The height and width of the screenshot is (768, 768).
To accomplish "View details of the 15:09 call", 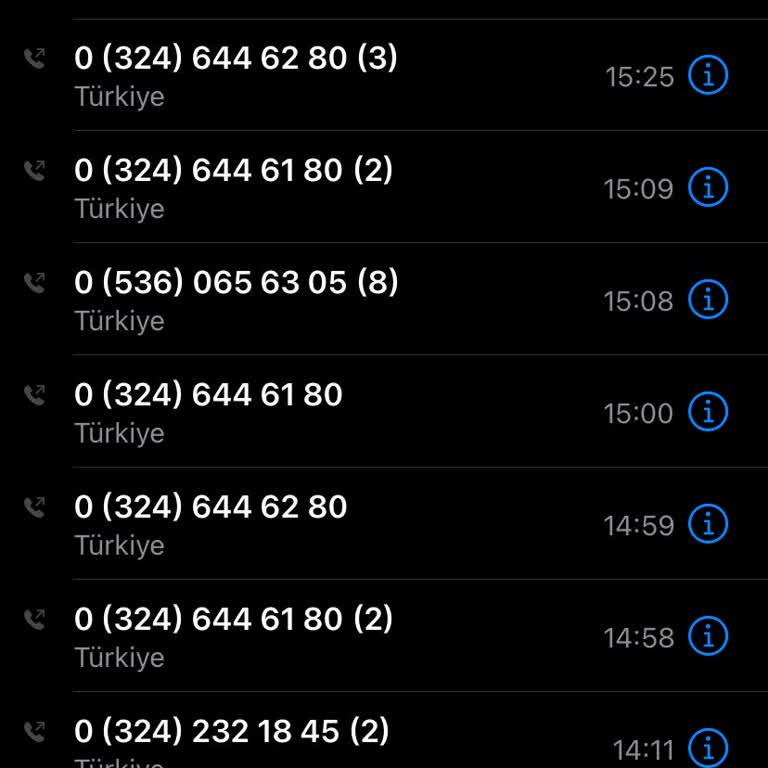I will pos(708,188).
